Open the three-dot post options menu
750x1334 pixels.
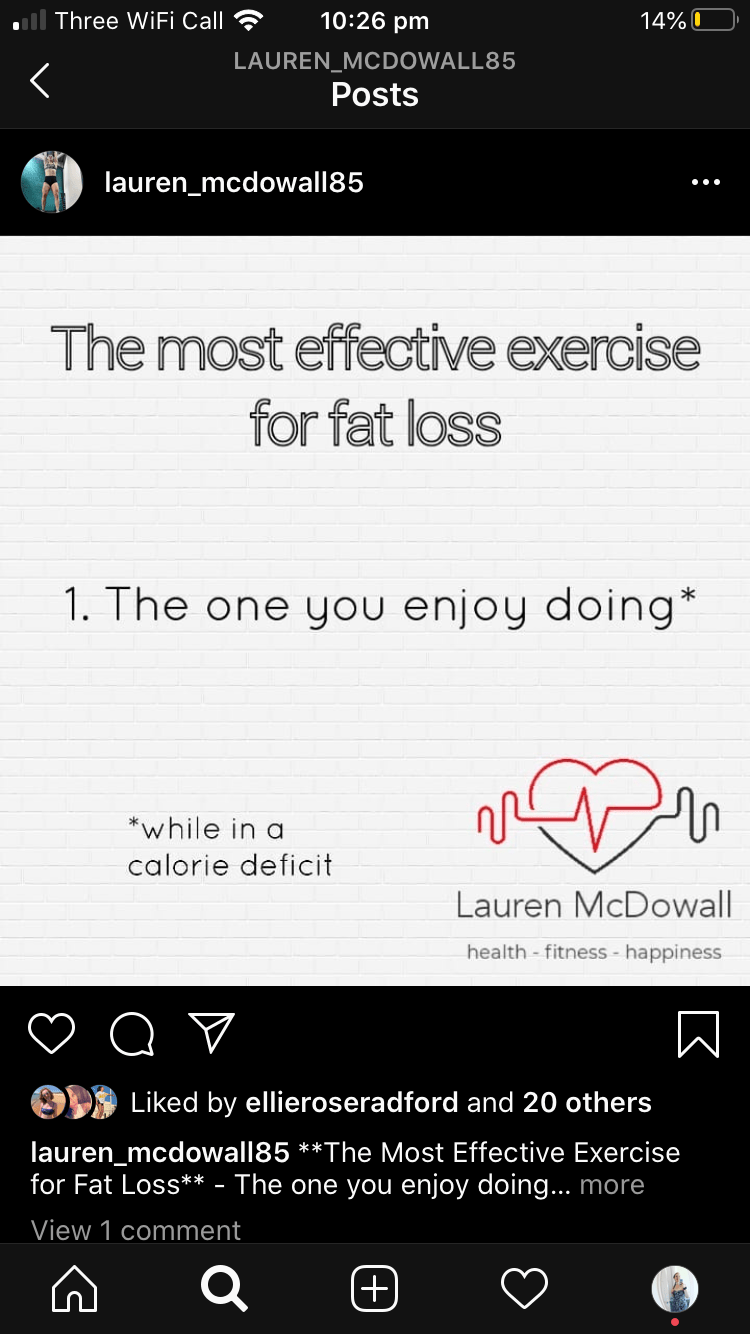(x=705, y=183)
